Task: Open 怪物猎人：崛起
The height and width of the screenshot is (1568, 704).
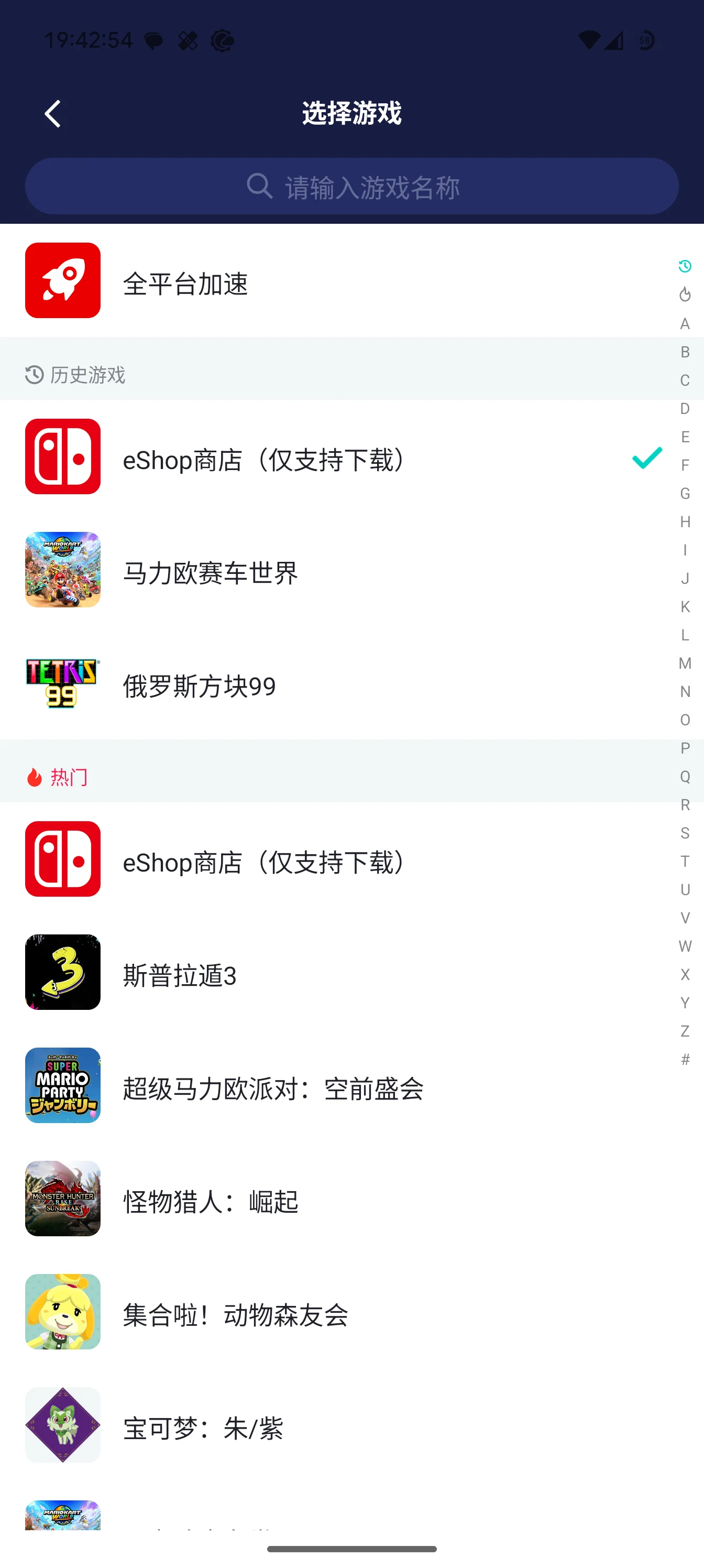Action: (351, 1199)
